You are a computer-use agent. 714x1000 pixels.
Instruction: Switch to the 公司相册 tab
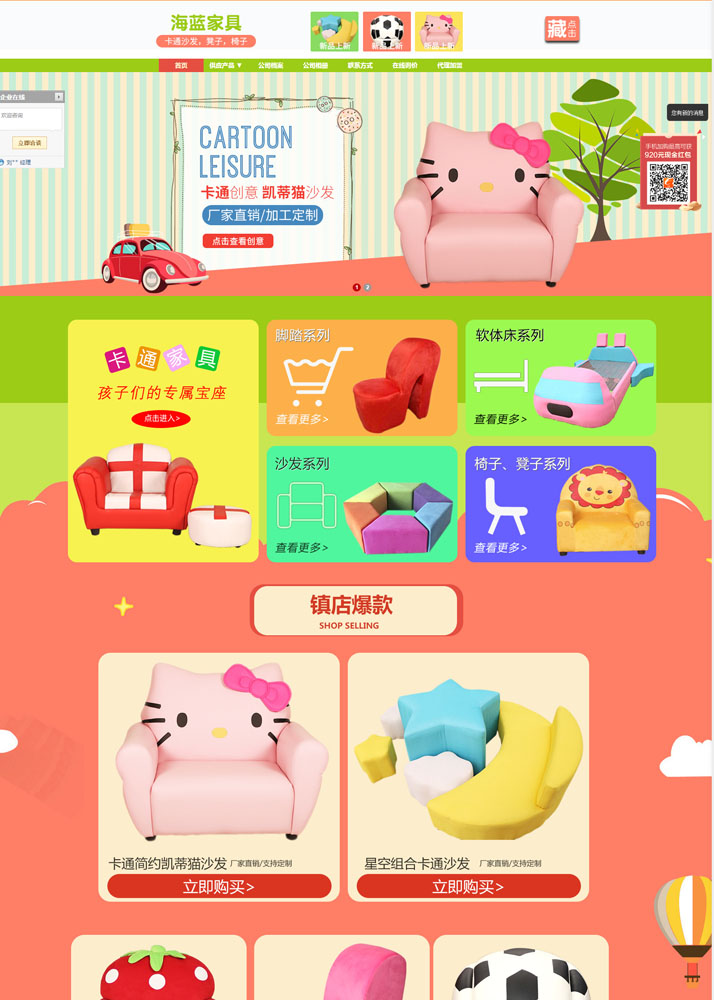click(x=315, y=65)
